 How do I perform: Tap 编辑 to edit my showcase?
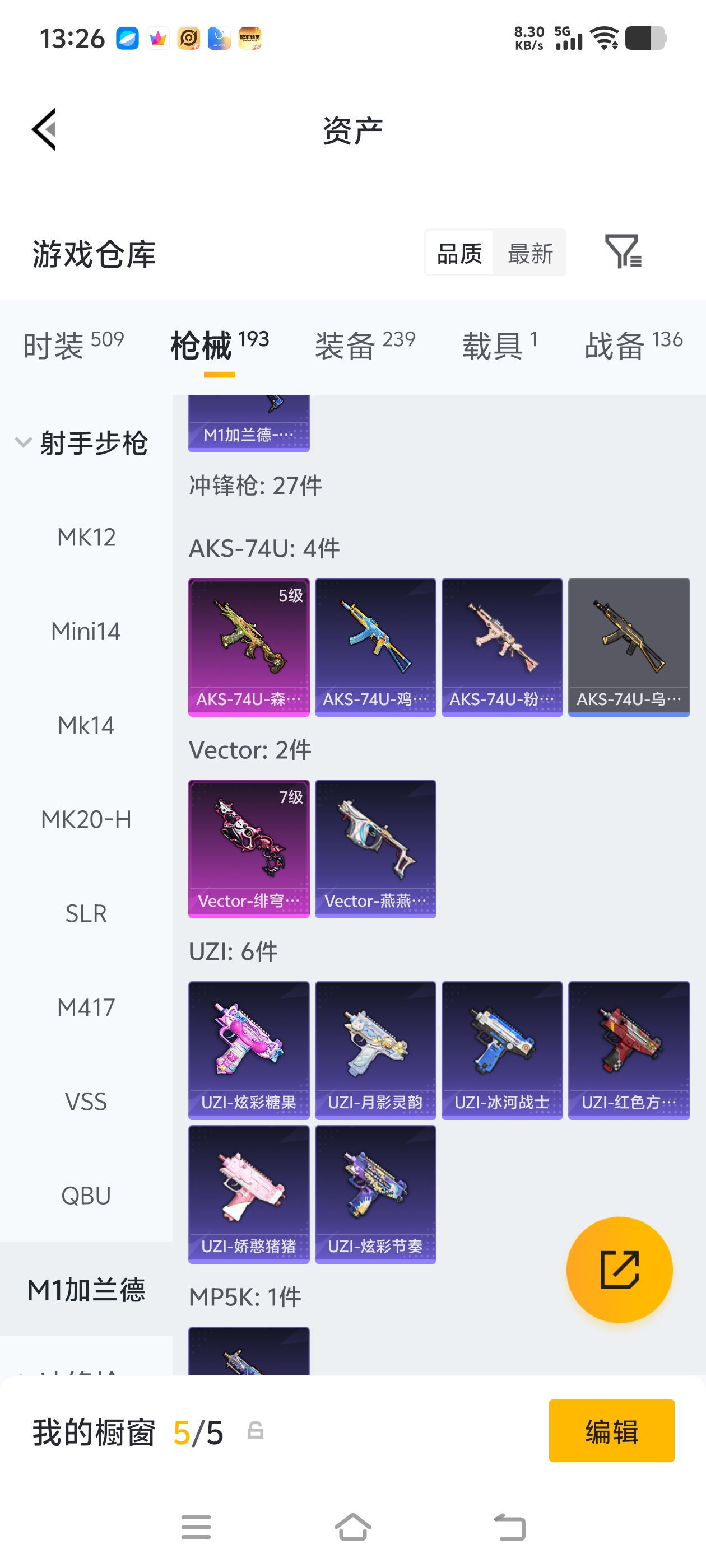coord(611,1430)
